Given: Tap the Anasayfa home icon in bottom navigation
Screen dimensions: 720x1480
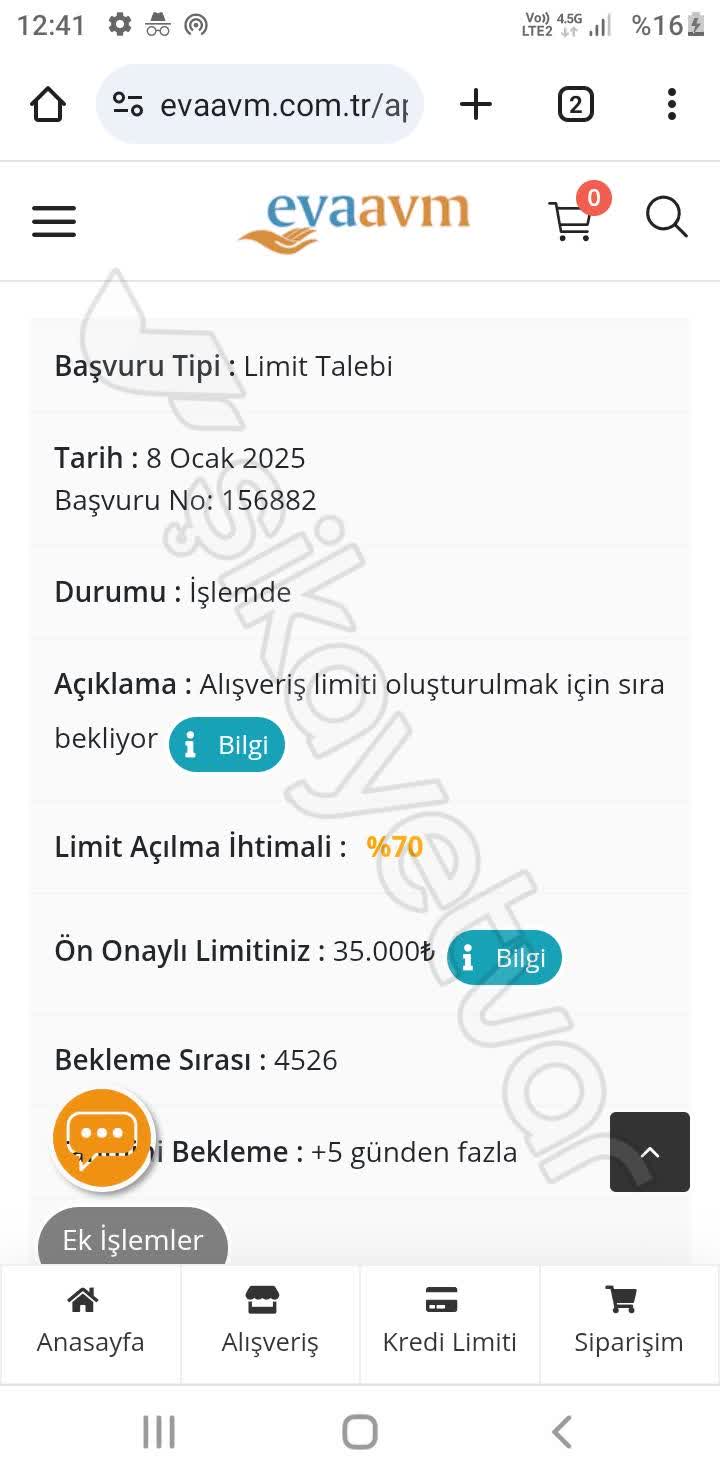Looking at the screenshot, I should 82,1298.
